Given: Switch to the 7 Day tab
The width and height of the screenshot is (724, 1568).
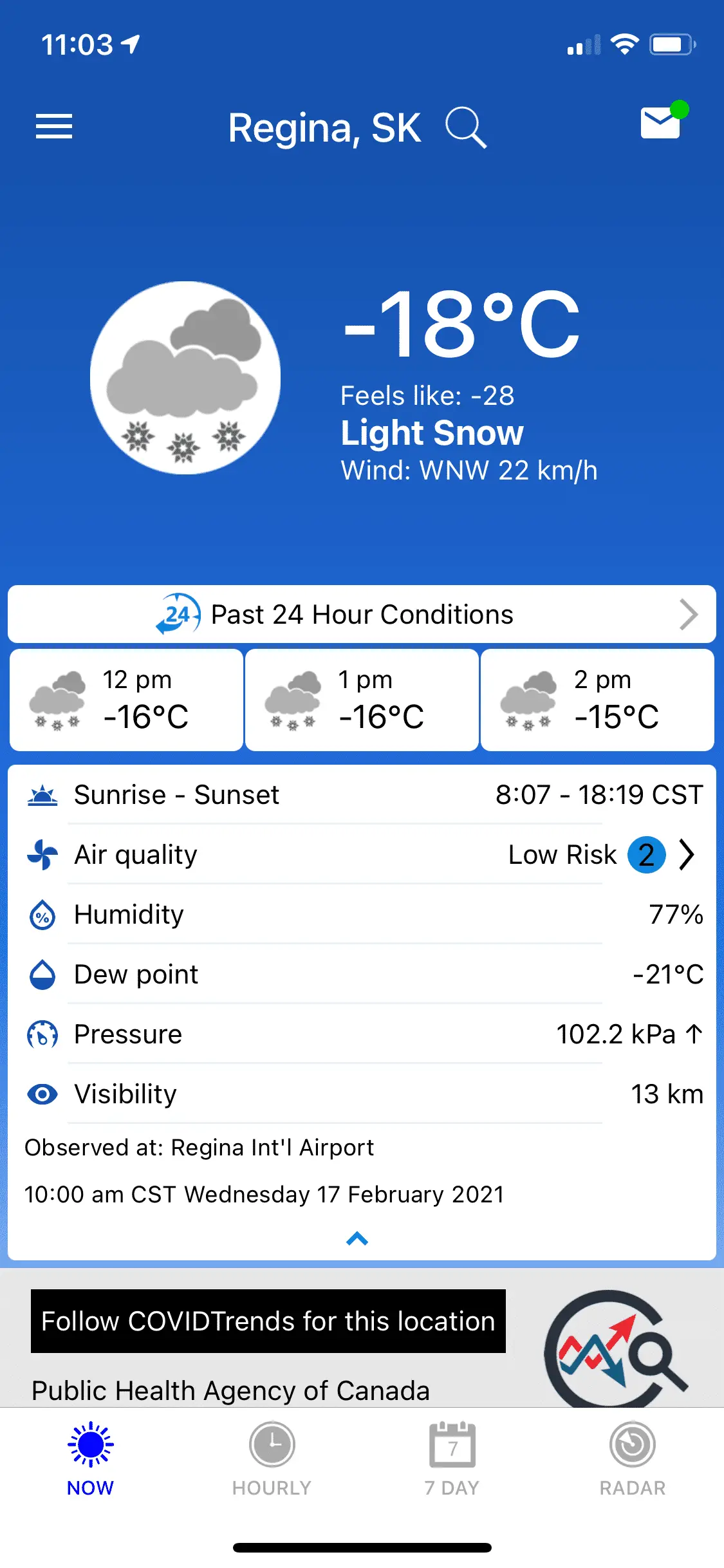Looking at the screenshot, I should coord(452,1458).
